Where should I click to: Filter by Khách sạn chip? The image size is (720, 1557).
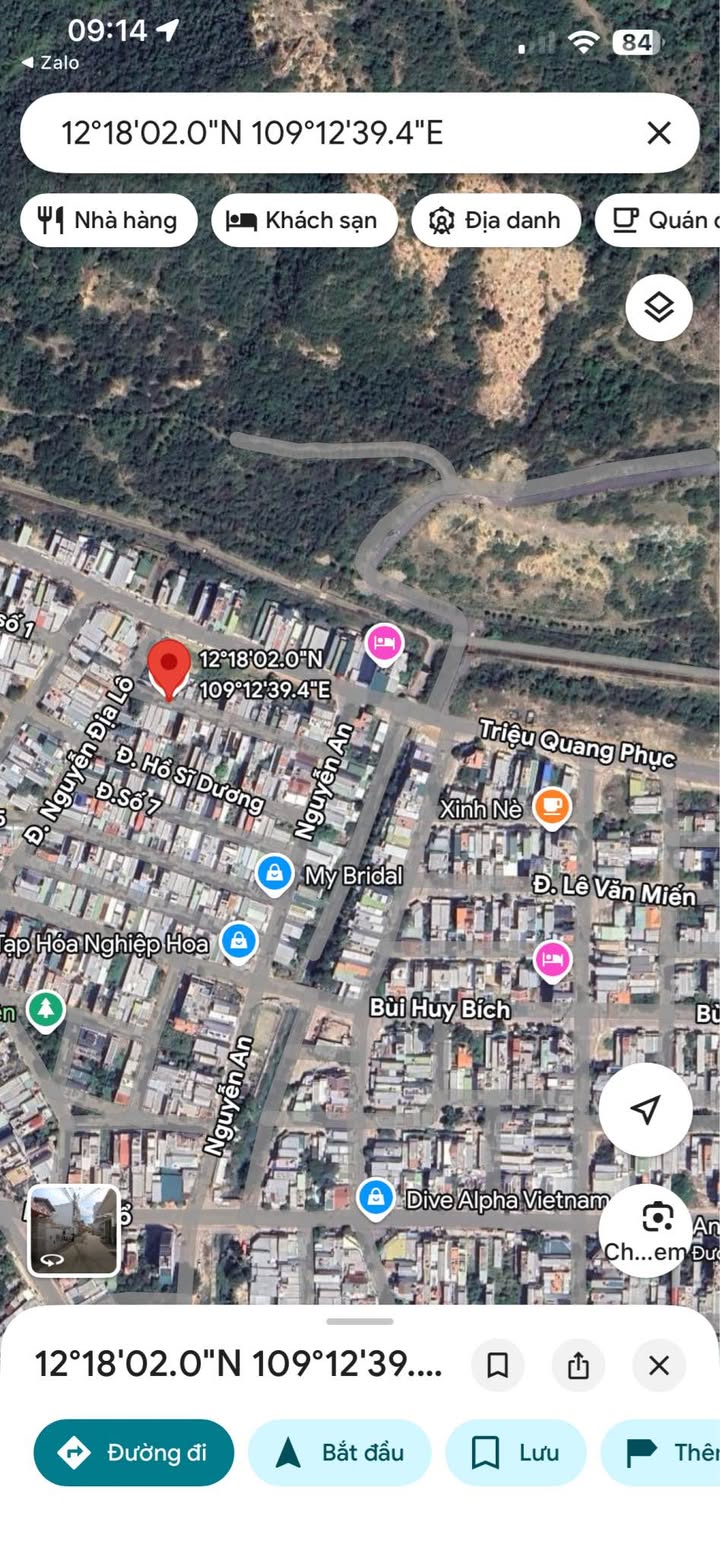coord(304,220)
